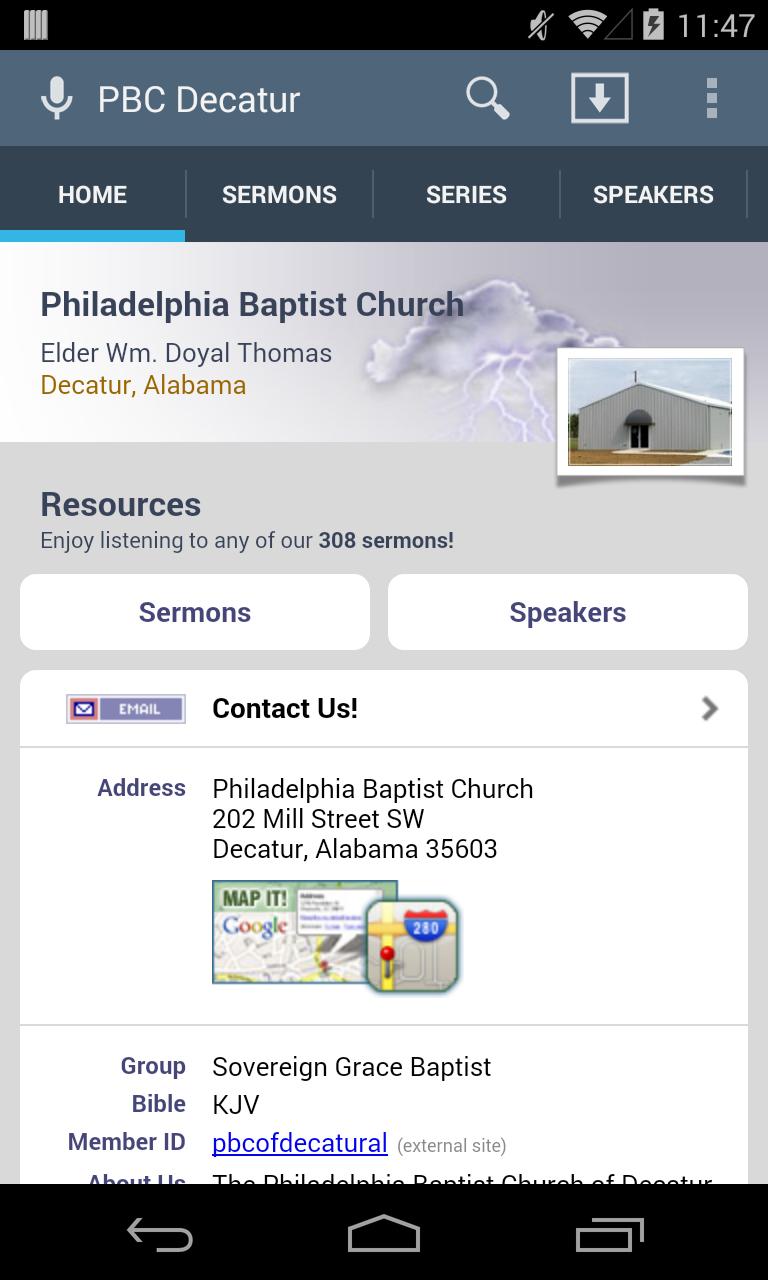The image size is (768, 1280).
Task: Open the Map It image link
Action: click(336, 937)
